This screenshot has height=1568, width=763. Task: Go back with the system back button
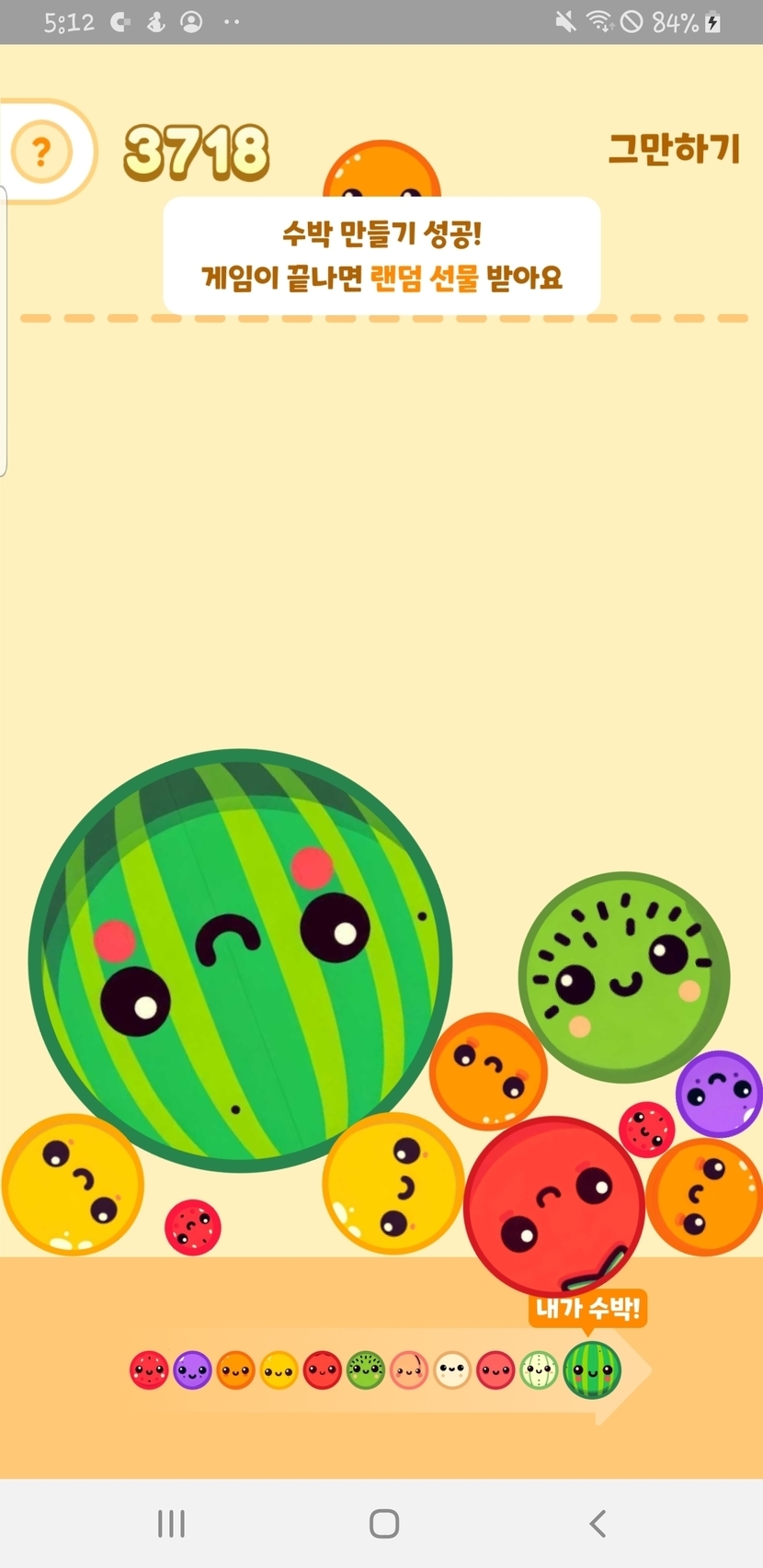pos(598,1523)
